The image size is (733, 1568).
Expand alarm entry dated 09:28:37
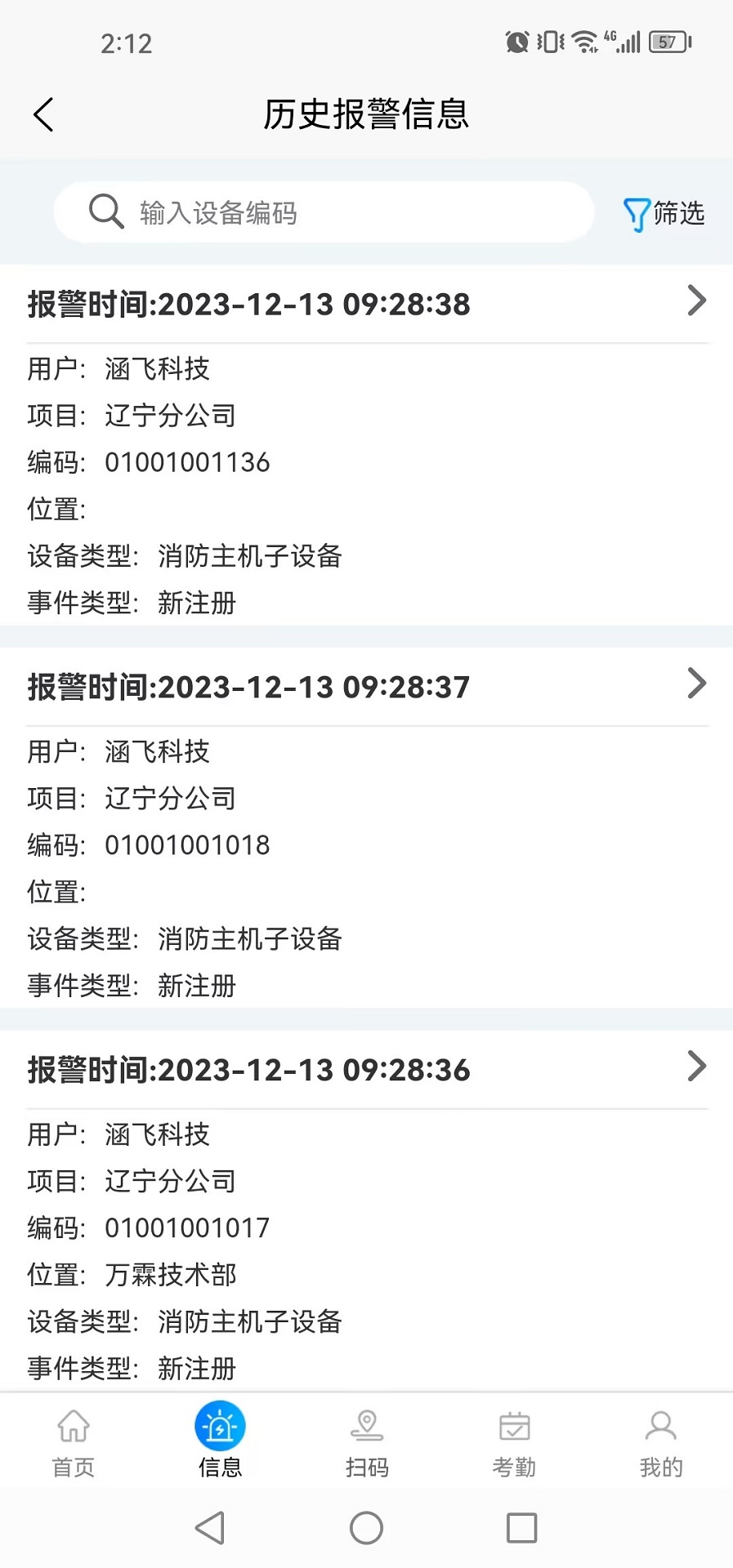[x=696, y=684]
